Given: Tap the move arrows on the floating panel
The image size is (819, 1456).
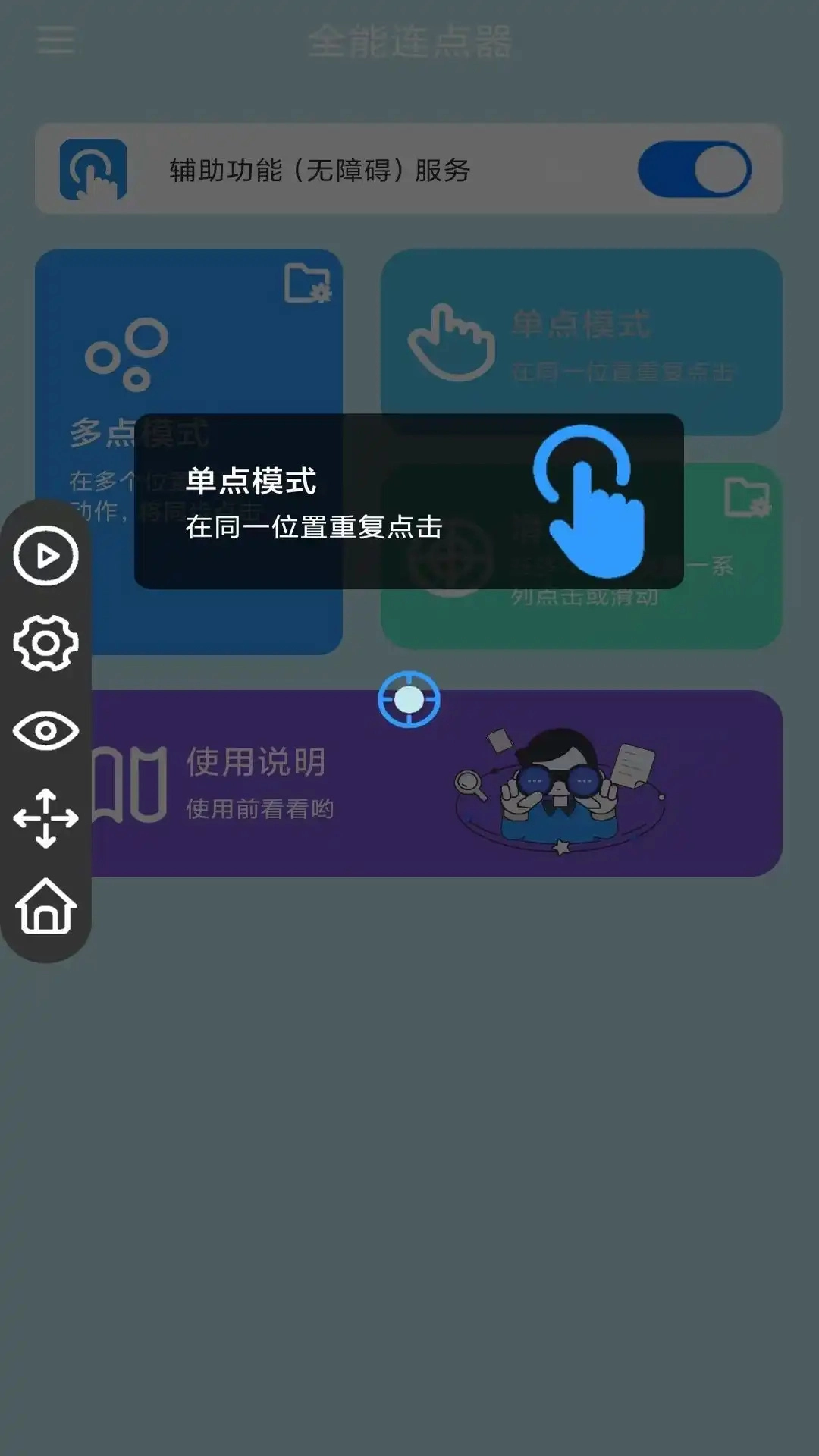Looking at the screenshot, I should 45,818.
